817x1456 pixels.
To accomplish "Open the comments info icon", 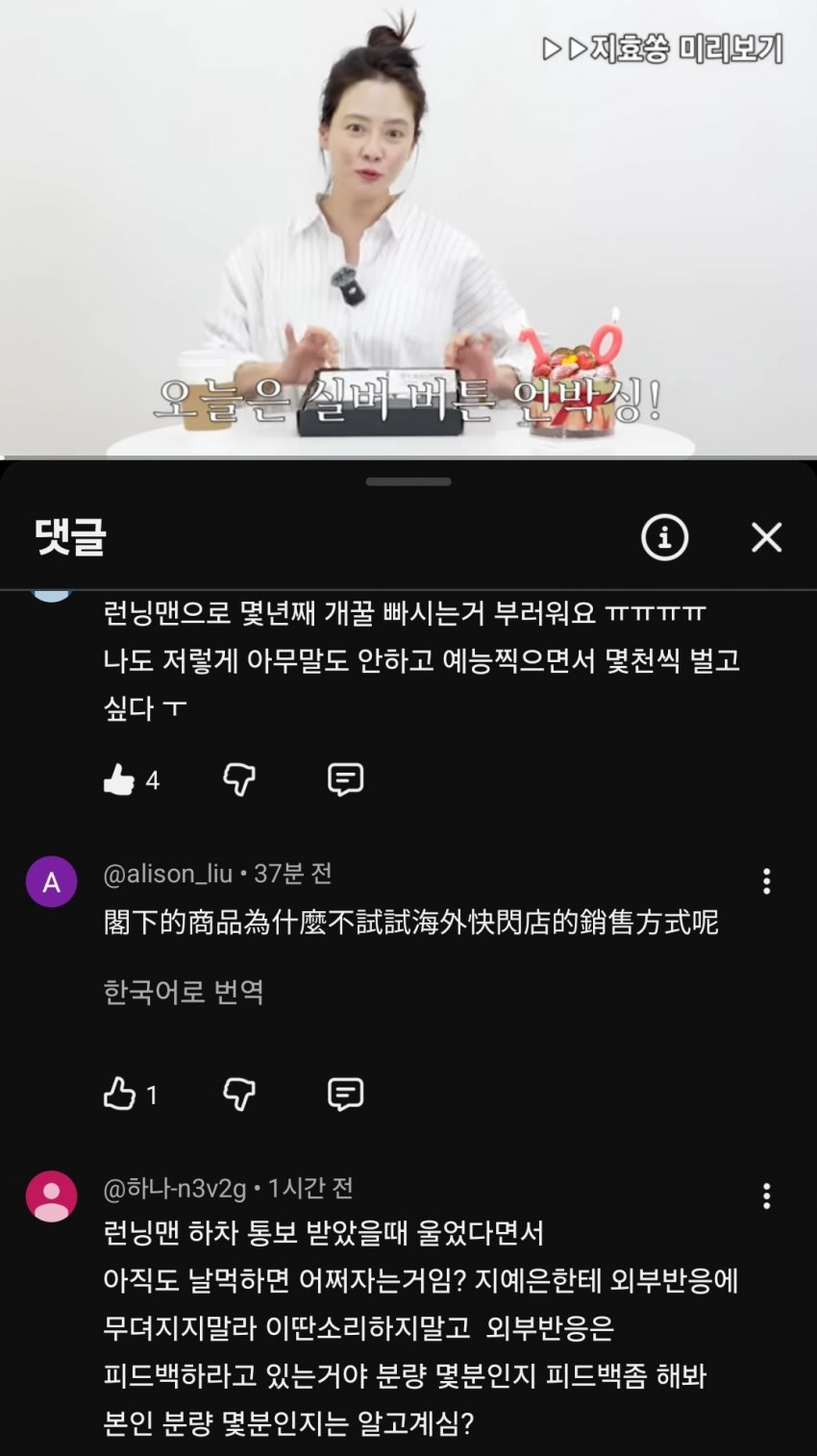I will [x=664, y=537].
